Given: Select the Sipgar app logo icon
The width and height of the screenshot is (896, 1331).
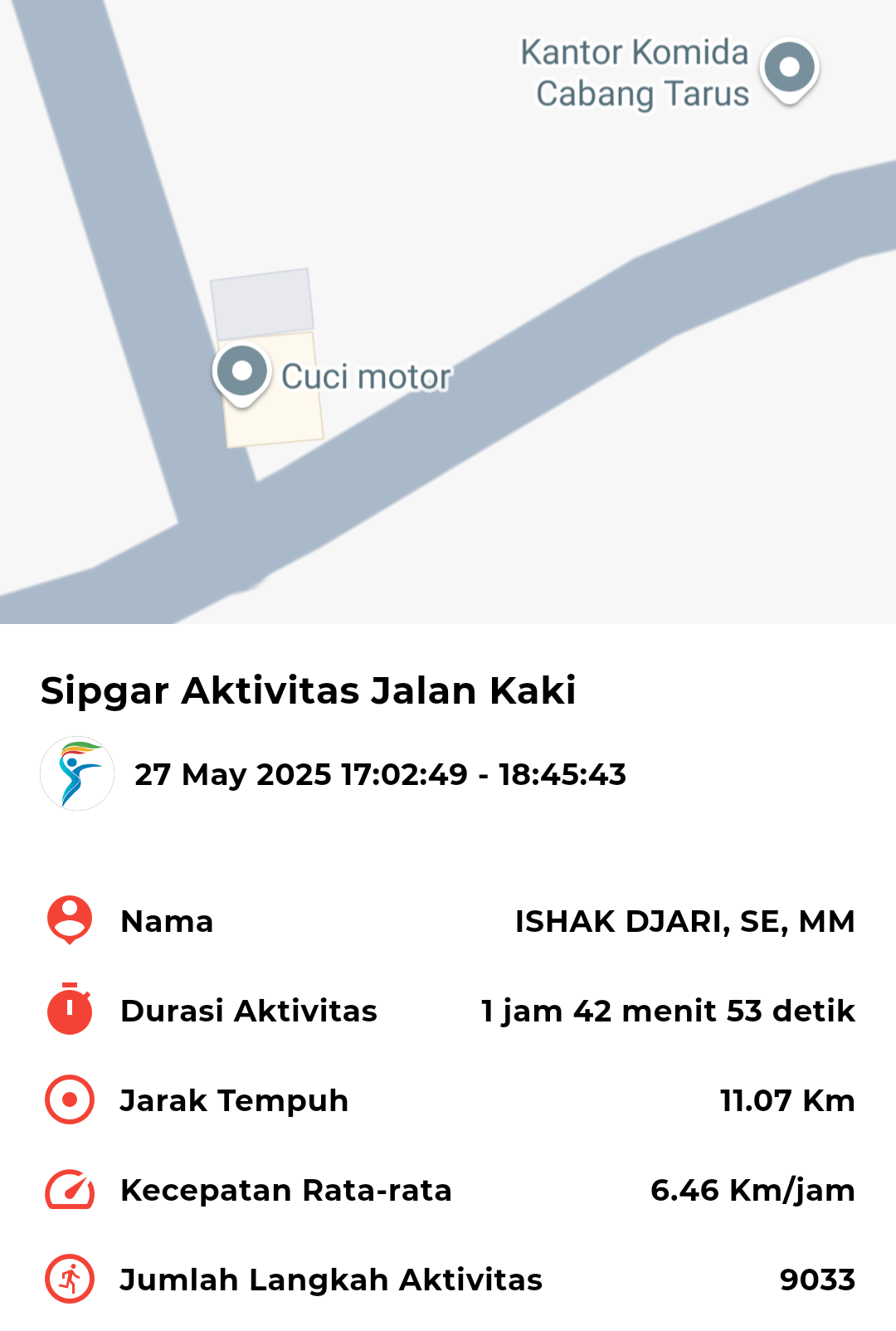Looking at the screenshot, I should click(77, 773).
